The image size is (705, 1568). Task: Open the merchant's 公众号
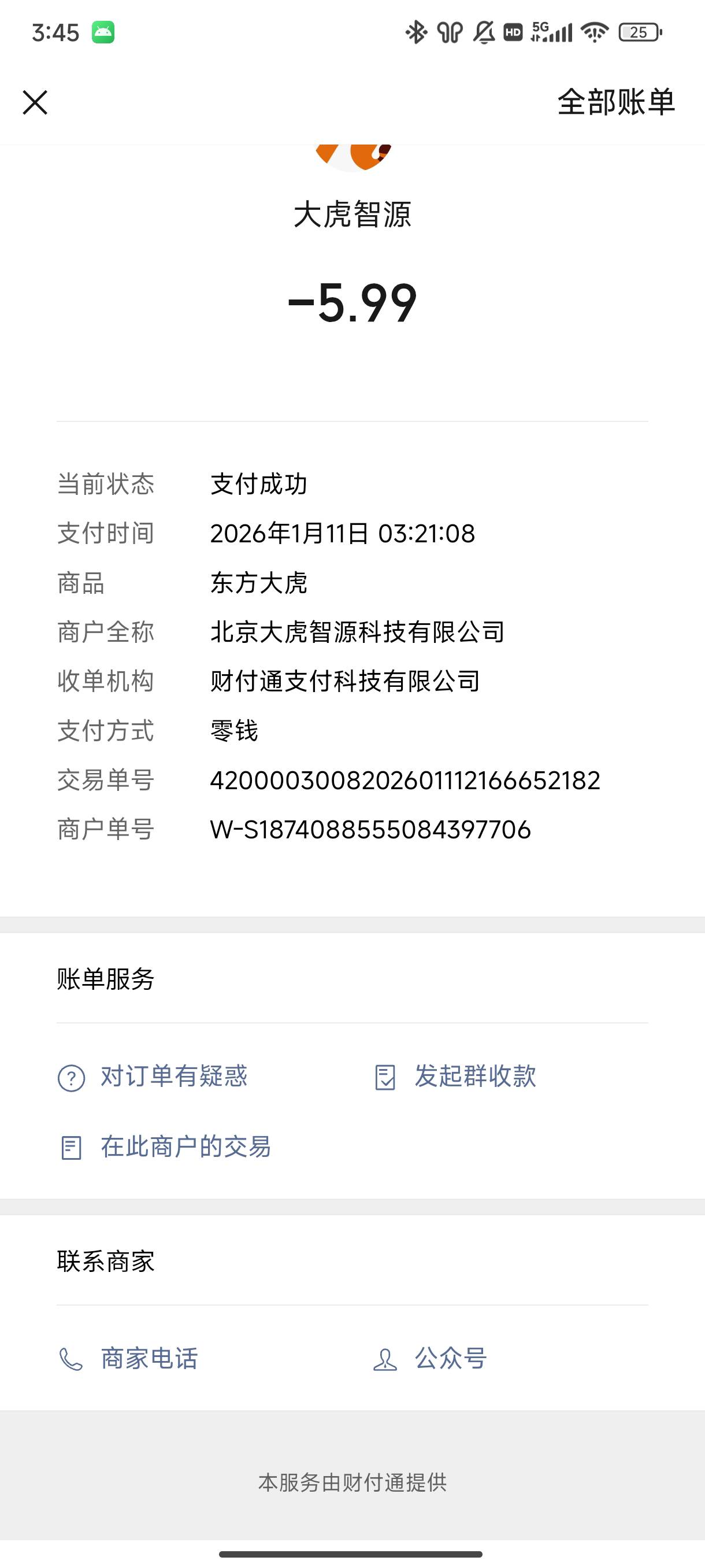point(430,1359)
